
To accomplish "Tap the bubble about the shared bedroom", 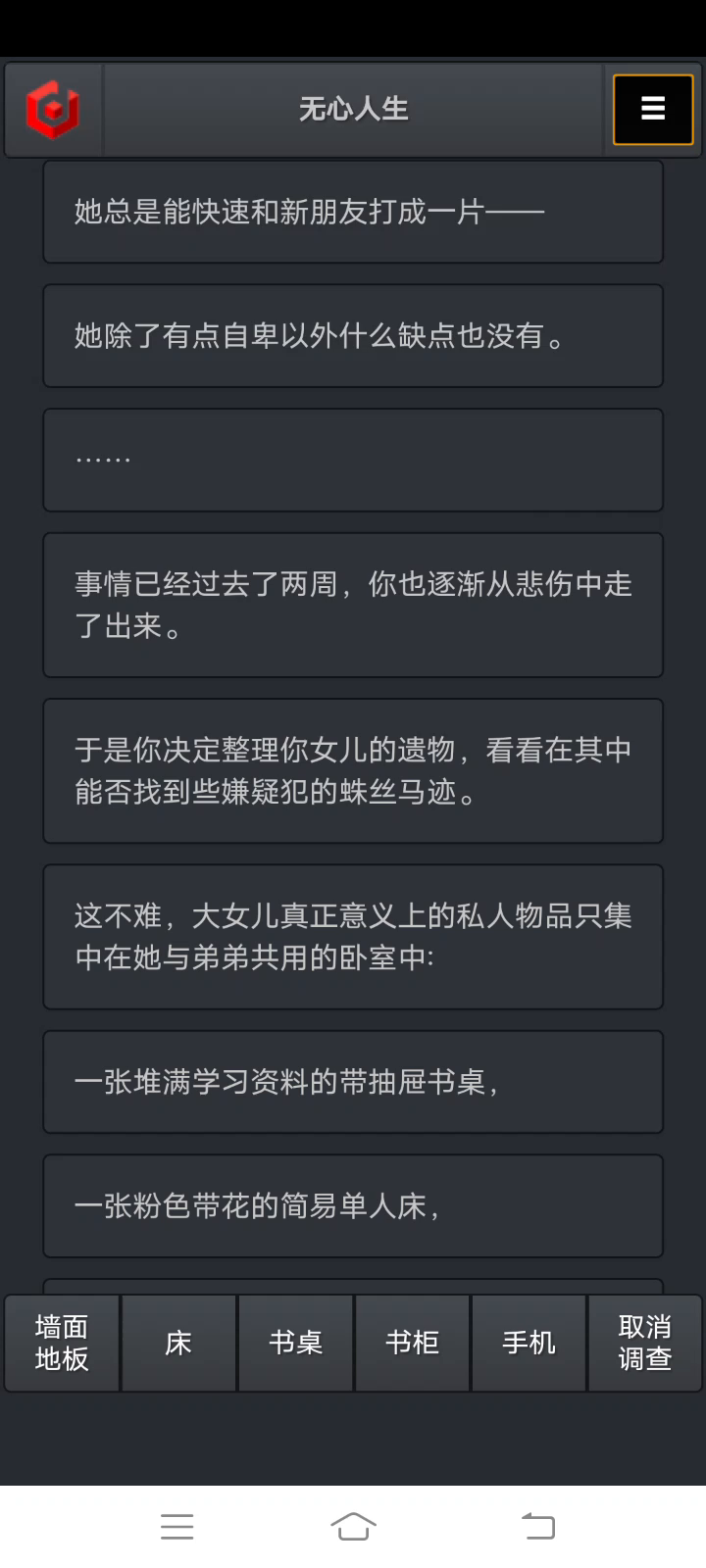I will click(352, 936).
